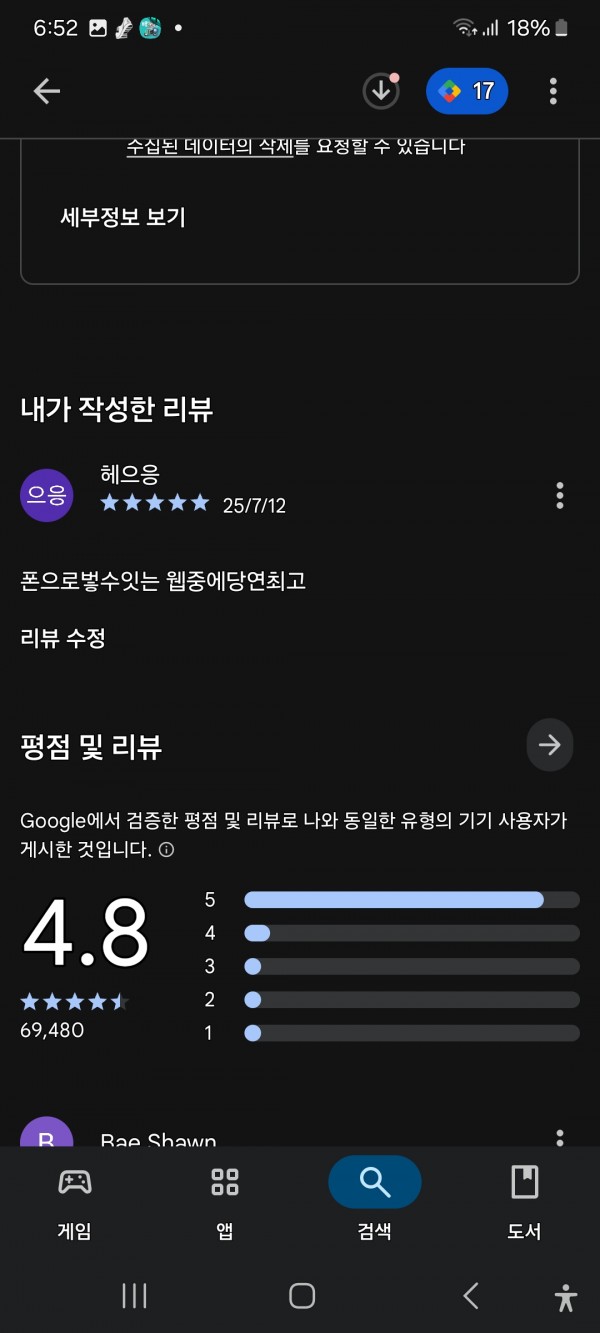Open the downloads status icon

(380, 92)
